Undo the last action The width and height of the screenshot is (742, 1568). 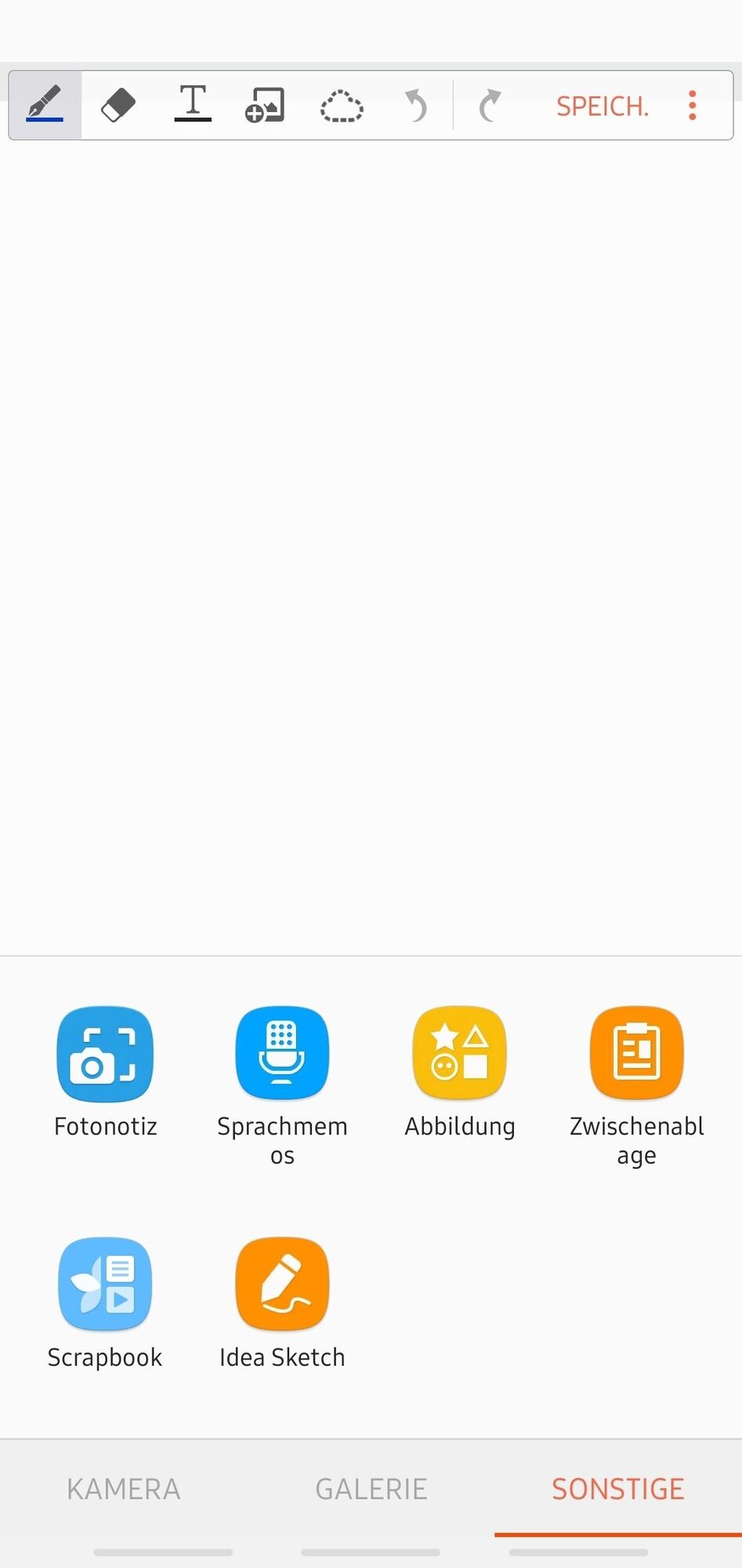(x=415, y=105)
